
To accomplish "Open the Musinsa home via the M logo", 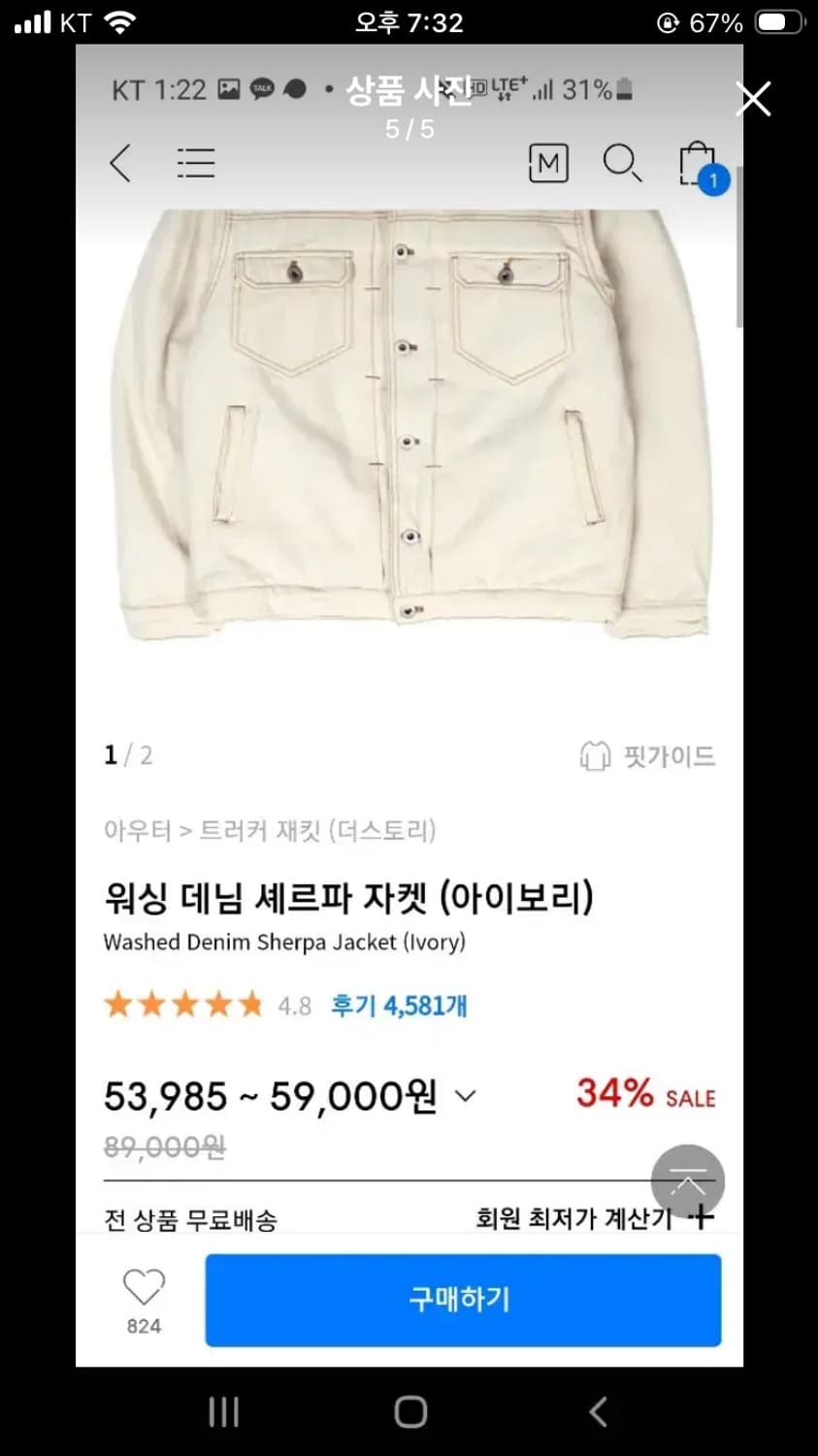I will [547, 164].
